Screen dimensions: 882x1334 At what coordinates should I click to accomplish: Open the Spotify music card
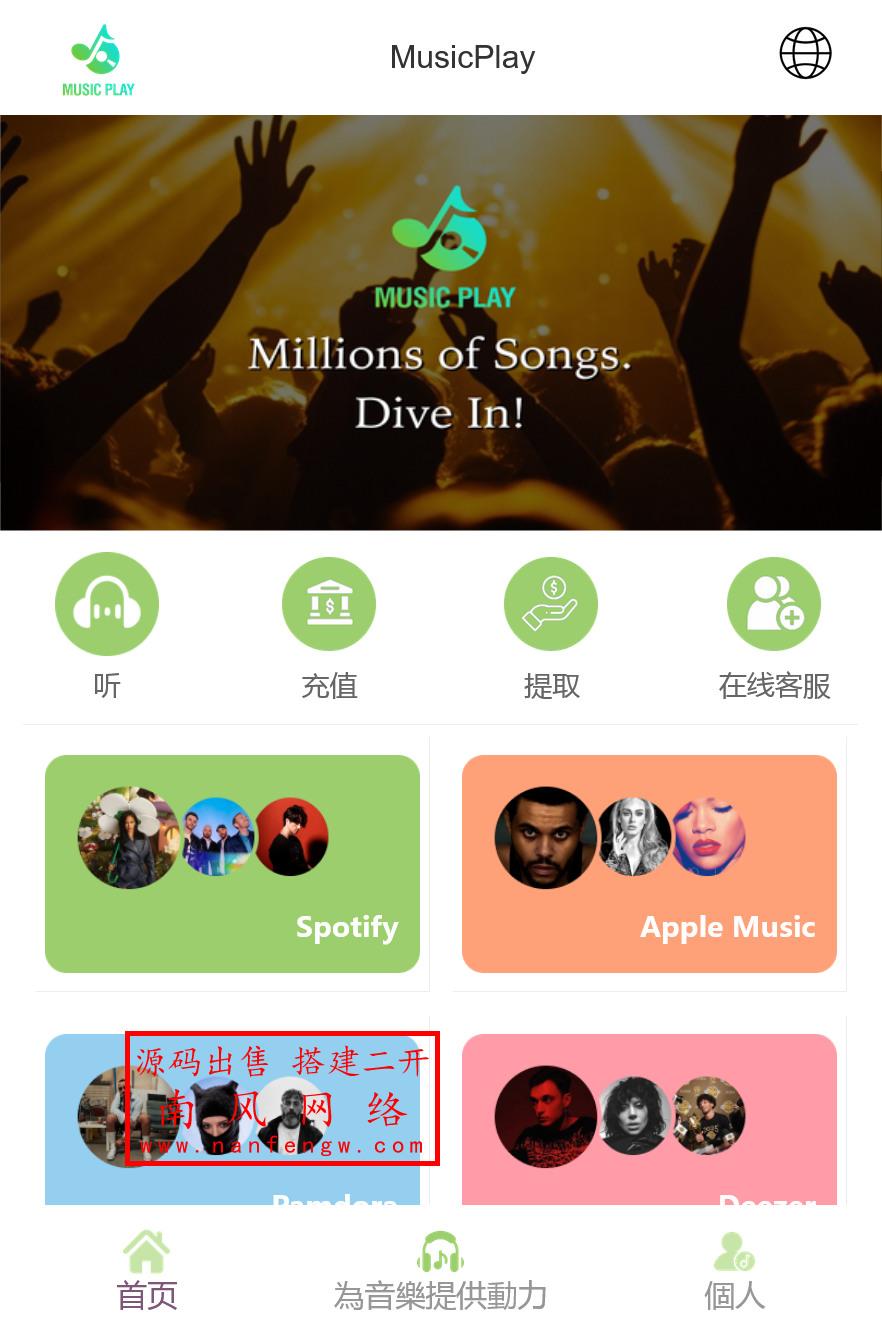(x=232, y=864)
